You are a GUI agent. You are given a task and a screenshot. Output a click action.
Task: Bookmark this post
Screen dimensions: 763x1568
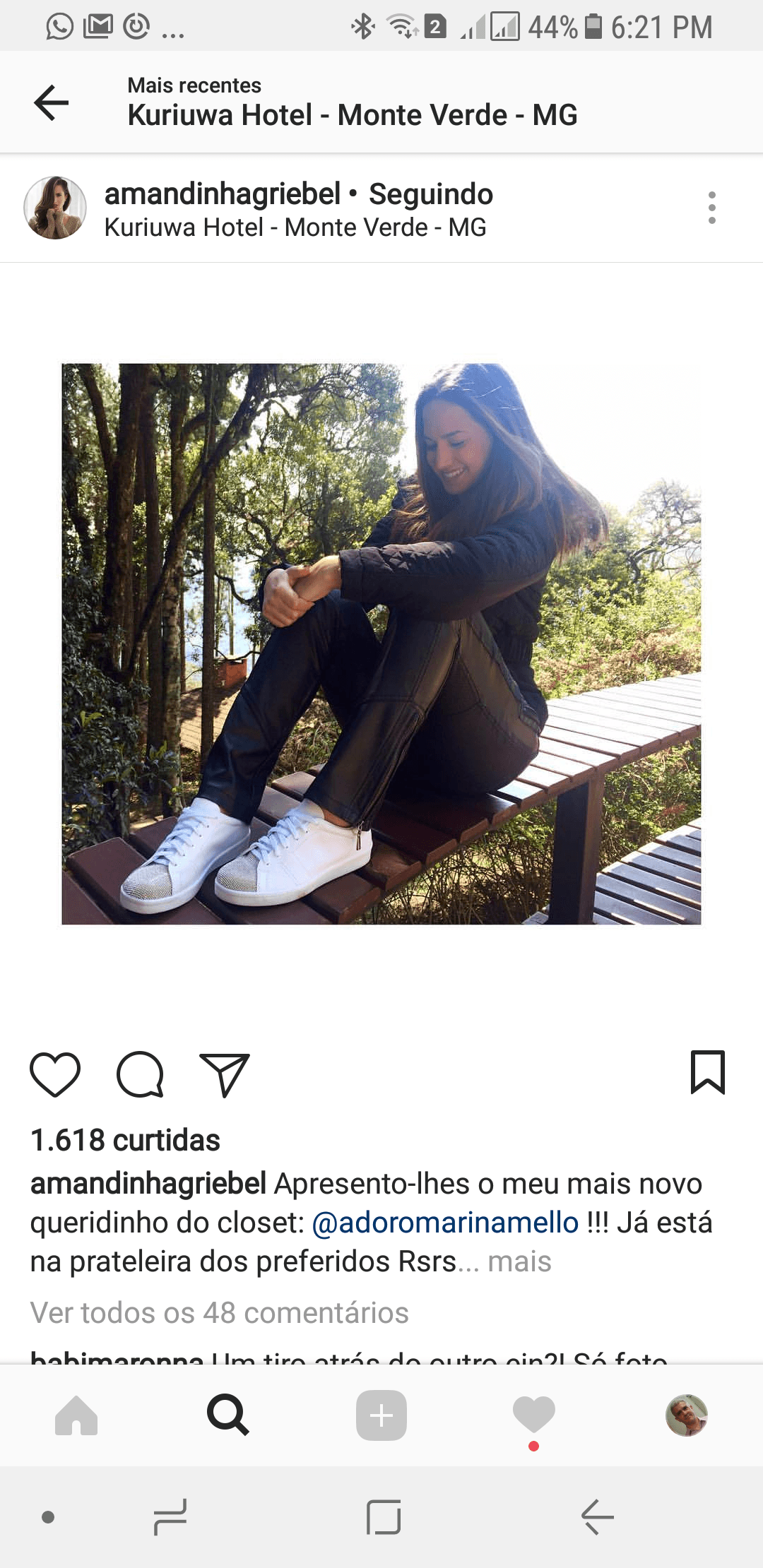pos(707,1072)
